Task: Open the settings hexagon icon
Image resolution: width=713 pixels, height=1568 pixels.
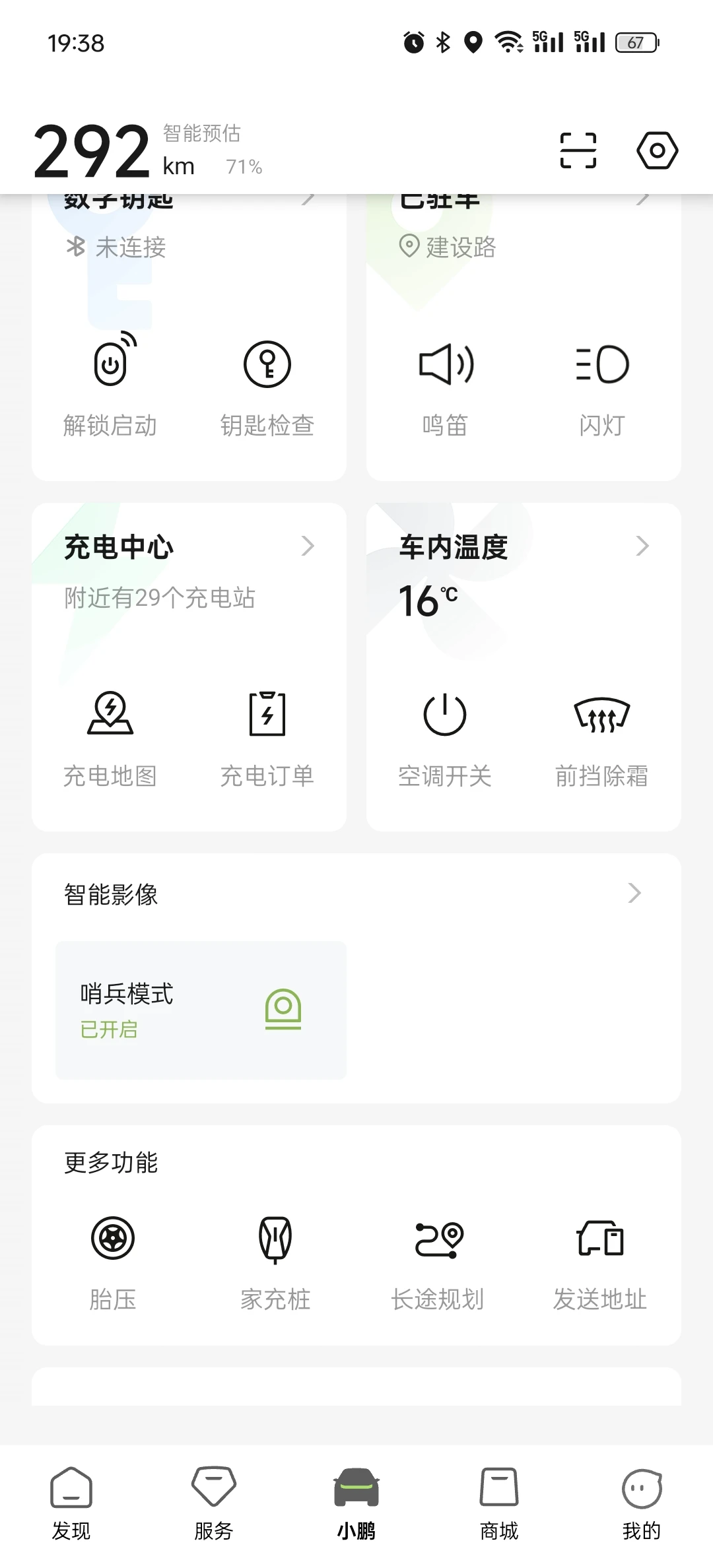Action: 657,150
